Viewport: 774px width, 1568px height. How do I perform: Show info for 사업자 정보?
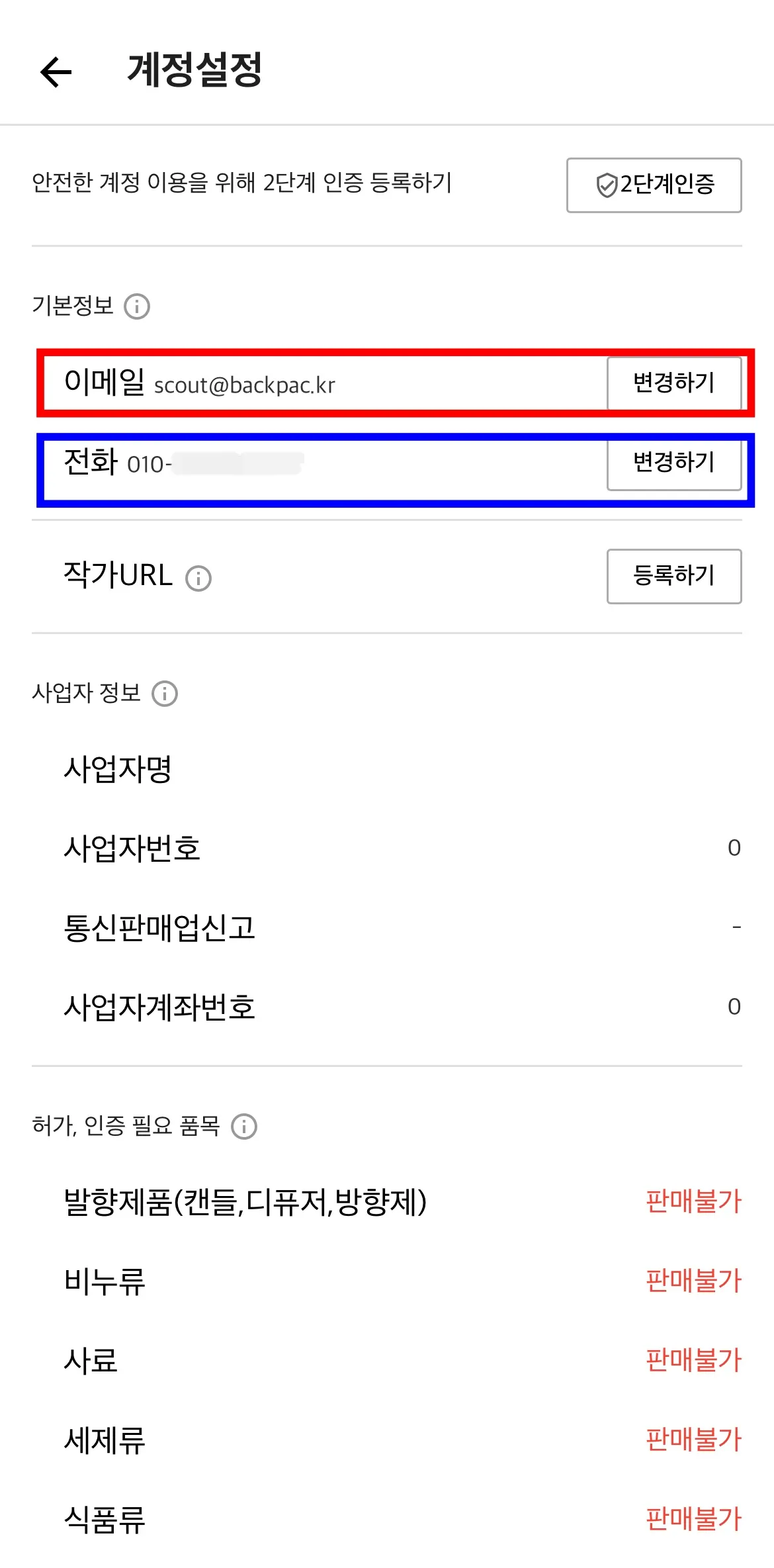tap(165, 694)
